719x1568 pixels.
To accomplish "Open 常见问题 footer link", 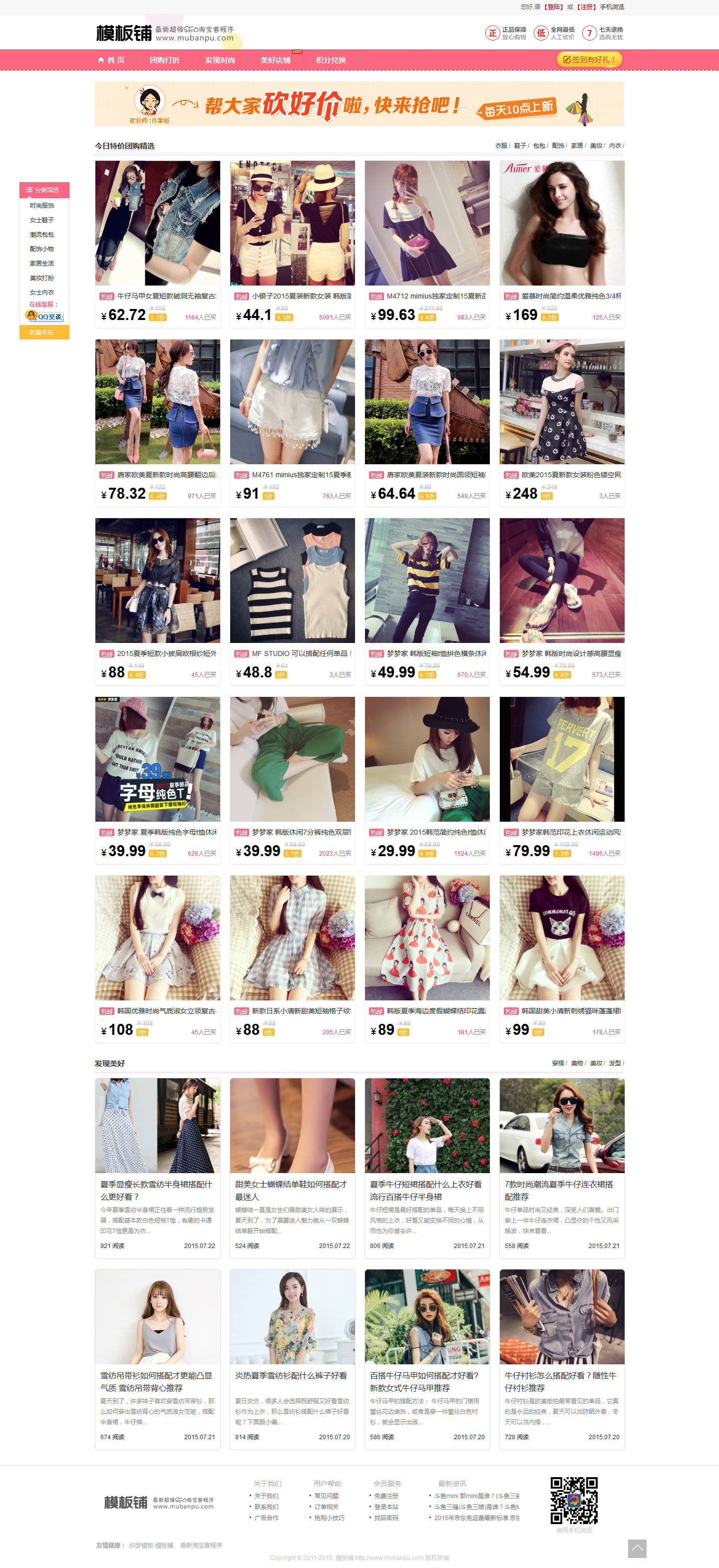I will [x=327, y=1496].
